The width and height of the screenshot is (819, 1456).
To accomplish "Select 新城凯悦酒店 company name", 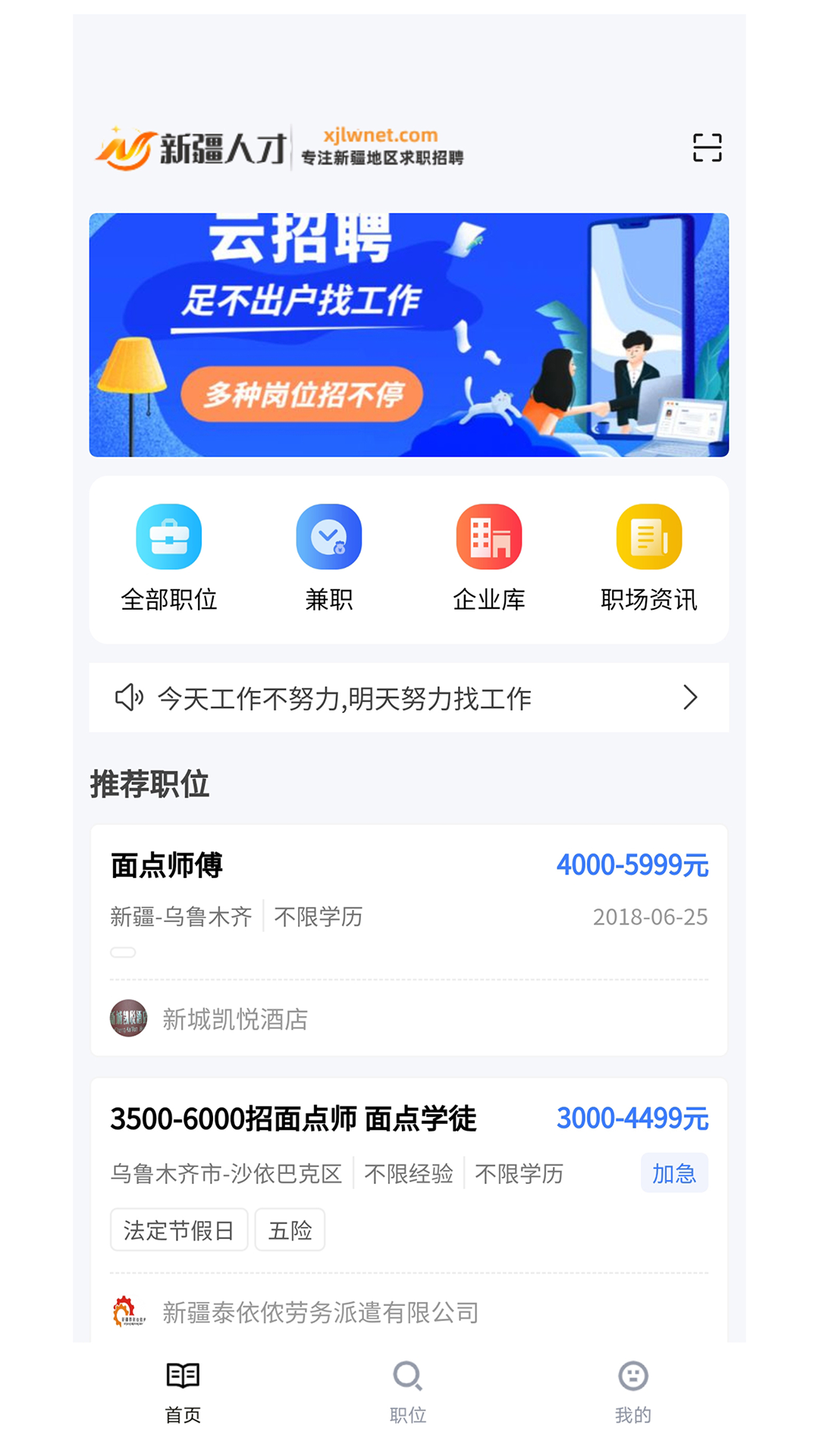I will [x=233, y=1020].
